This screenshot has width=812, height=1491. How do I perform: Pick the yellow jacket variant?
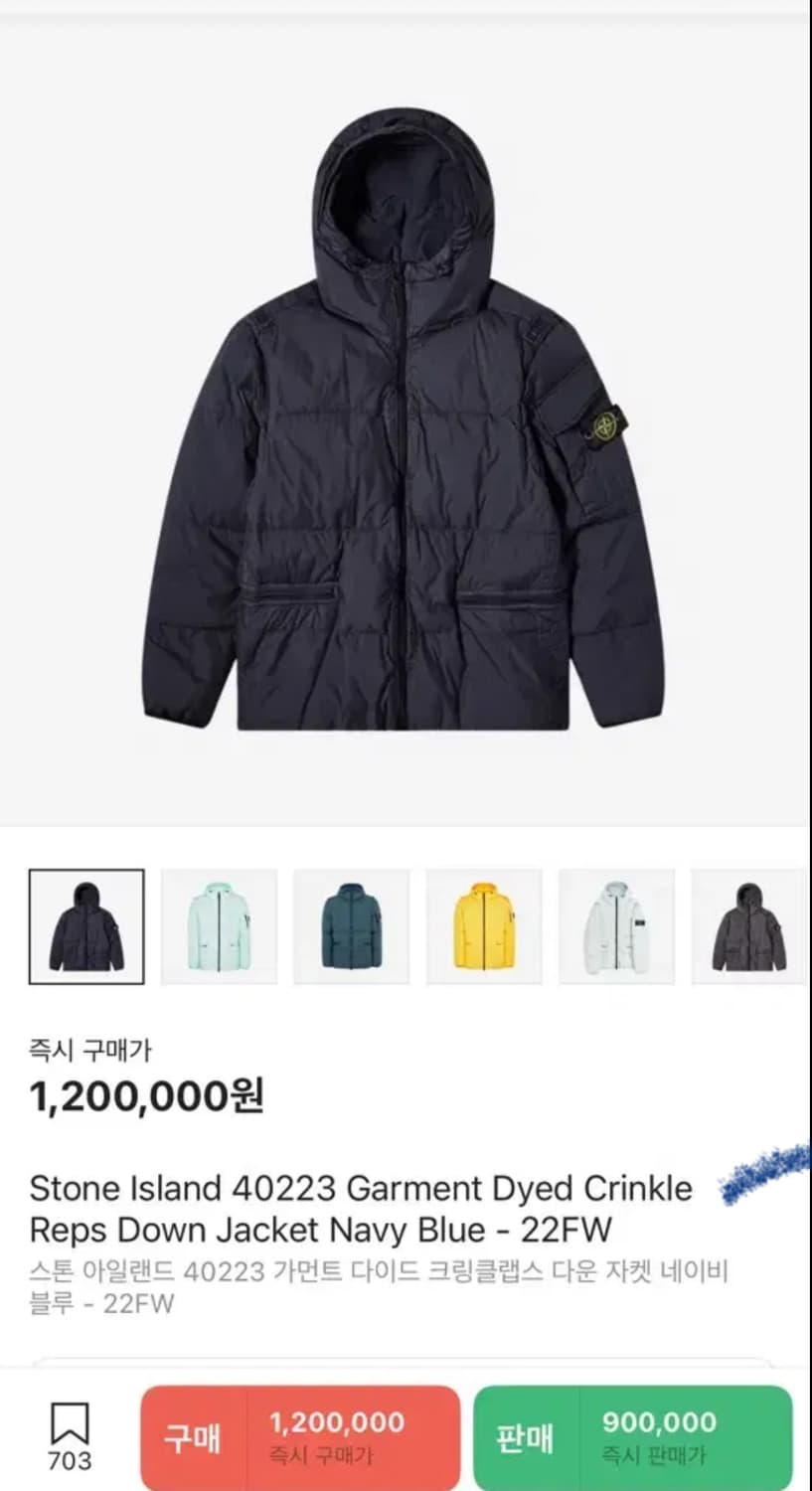click(x=484, y=925)
